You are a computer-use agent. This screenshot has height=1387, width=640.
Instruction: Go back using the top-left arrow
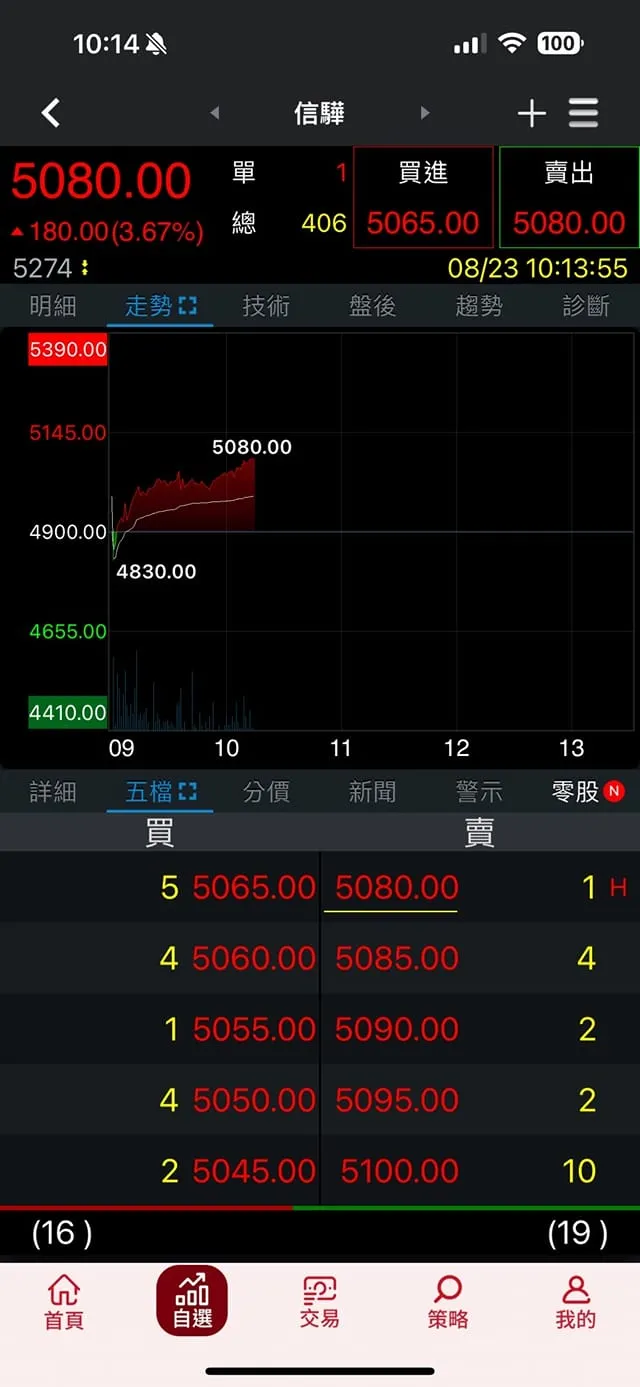(51, 113)
